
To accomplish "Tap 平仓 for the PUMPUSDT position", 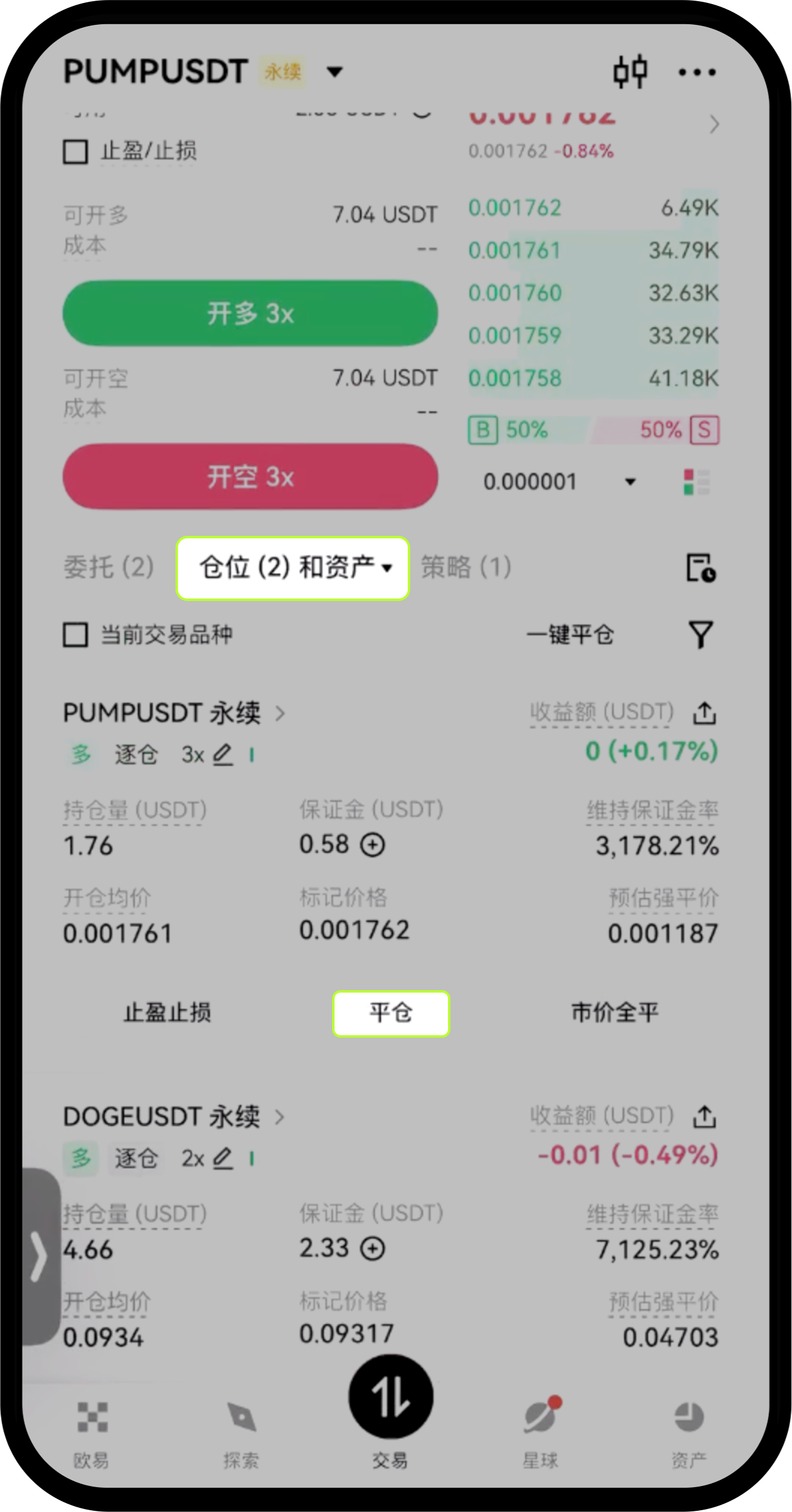I will point(391,1013).
